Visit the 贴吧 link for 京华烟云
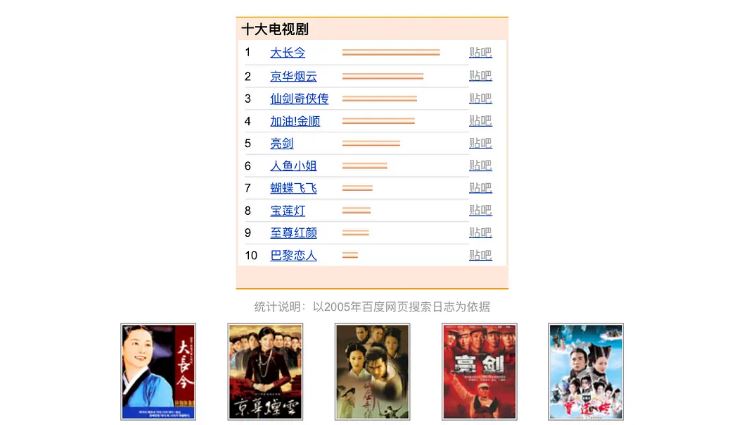735x425 pixels. 480,76
